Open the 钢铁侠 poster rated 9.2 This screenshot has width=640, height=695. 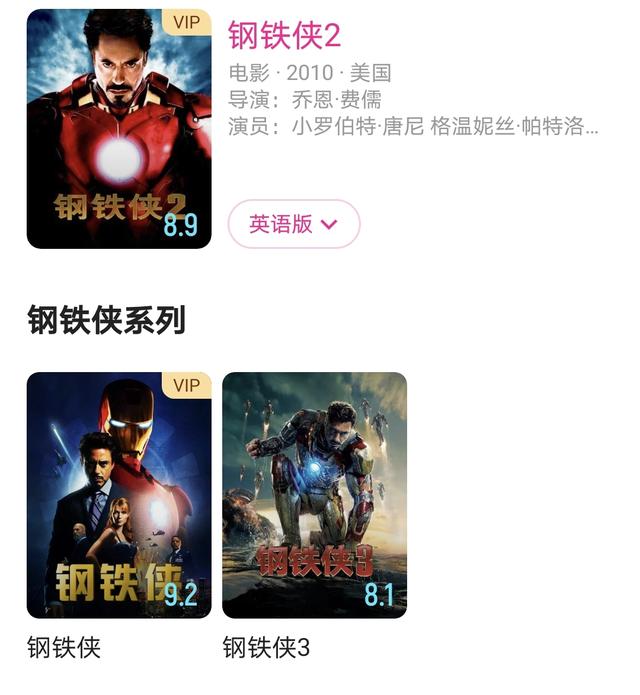pos(119,495)
